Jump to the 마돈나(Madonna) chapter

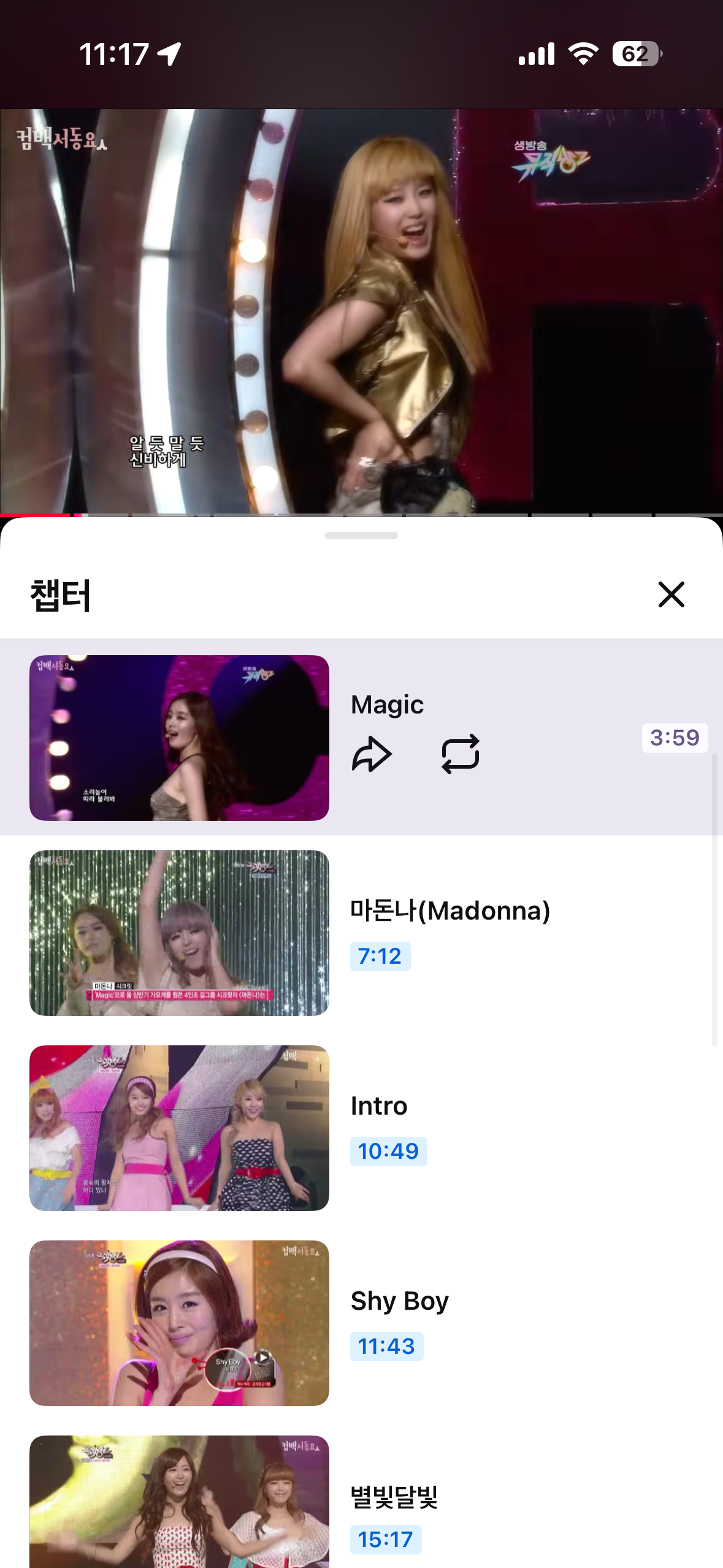[x=361, y=932]
